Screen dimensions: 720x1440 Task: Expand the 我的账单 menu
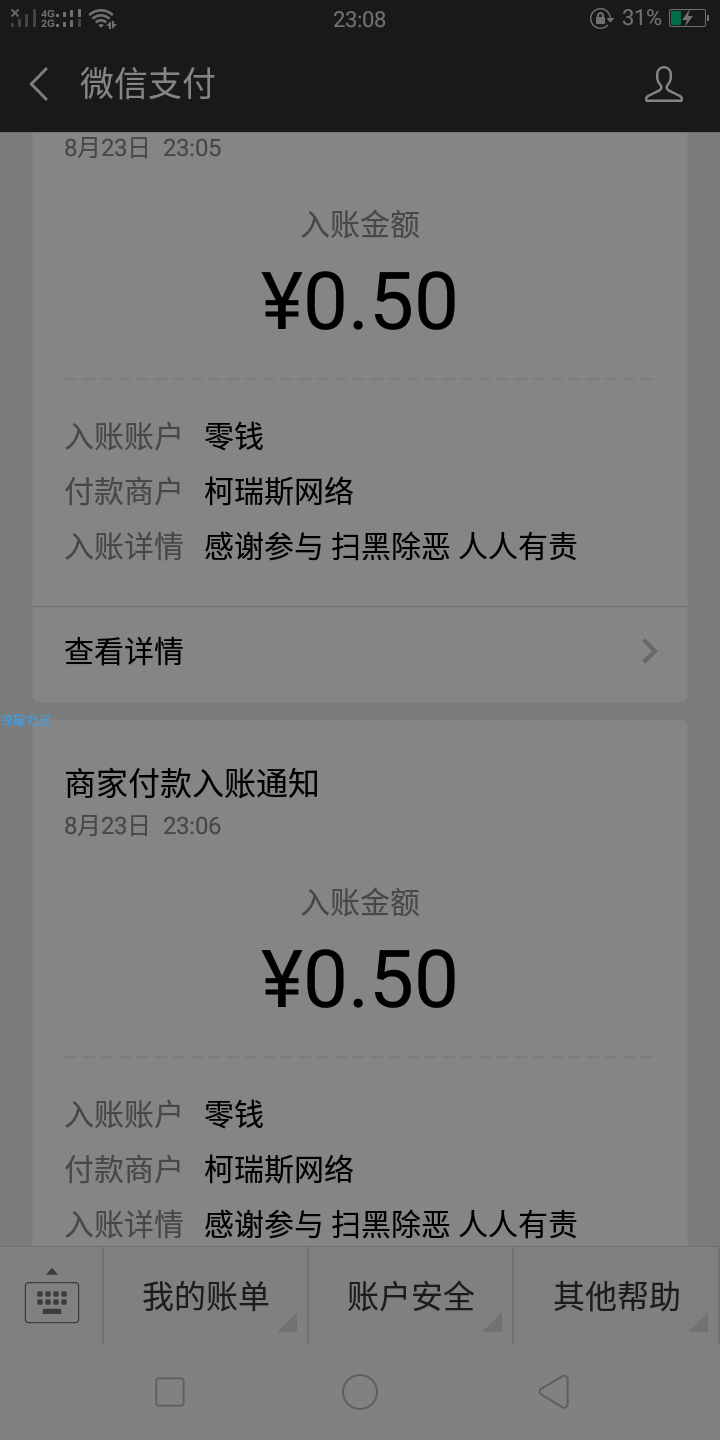coord(206,1296)
